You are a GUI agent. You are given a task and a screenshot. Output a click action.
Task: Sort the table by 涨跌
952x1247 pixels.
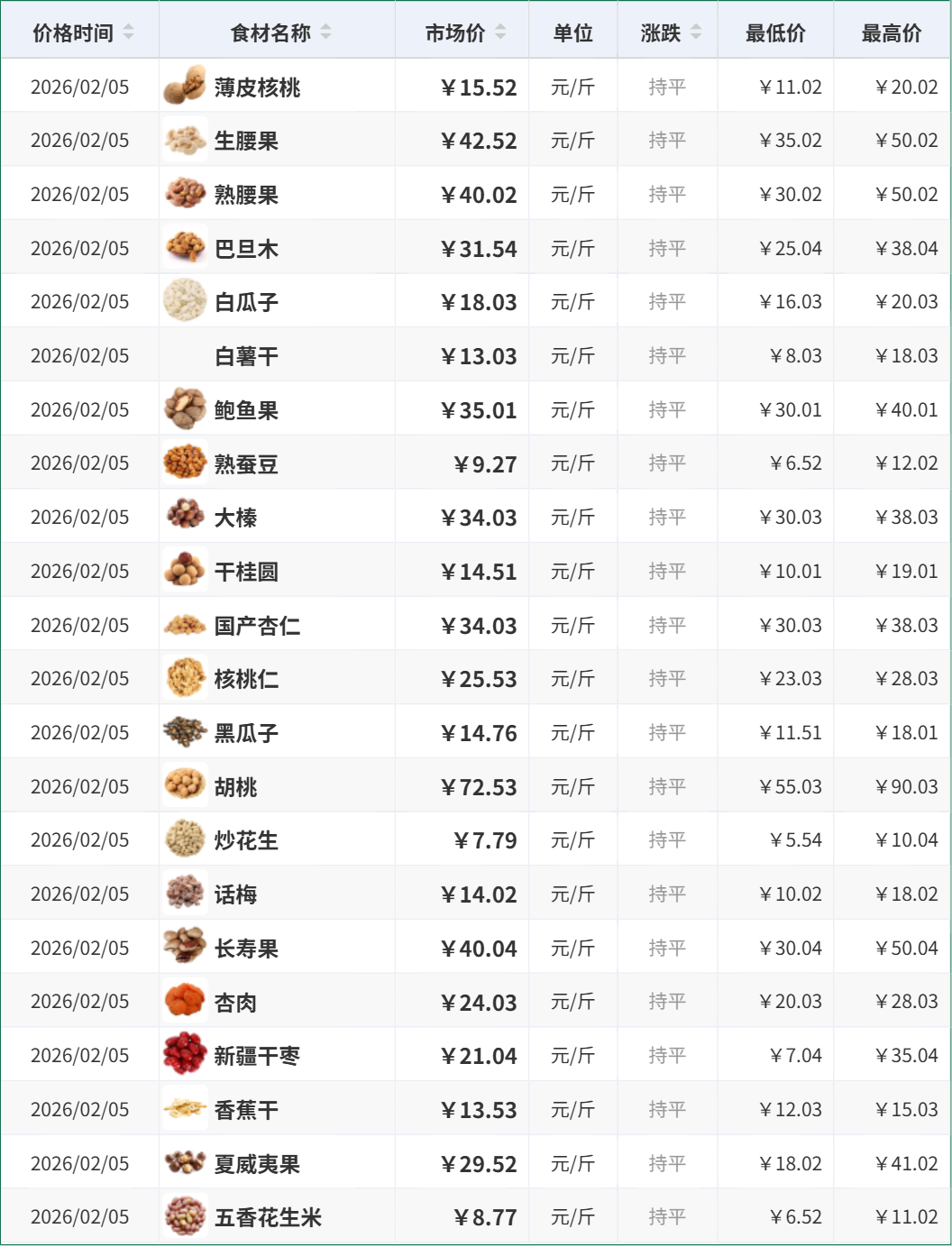coord(696,32)
